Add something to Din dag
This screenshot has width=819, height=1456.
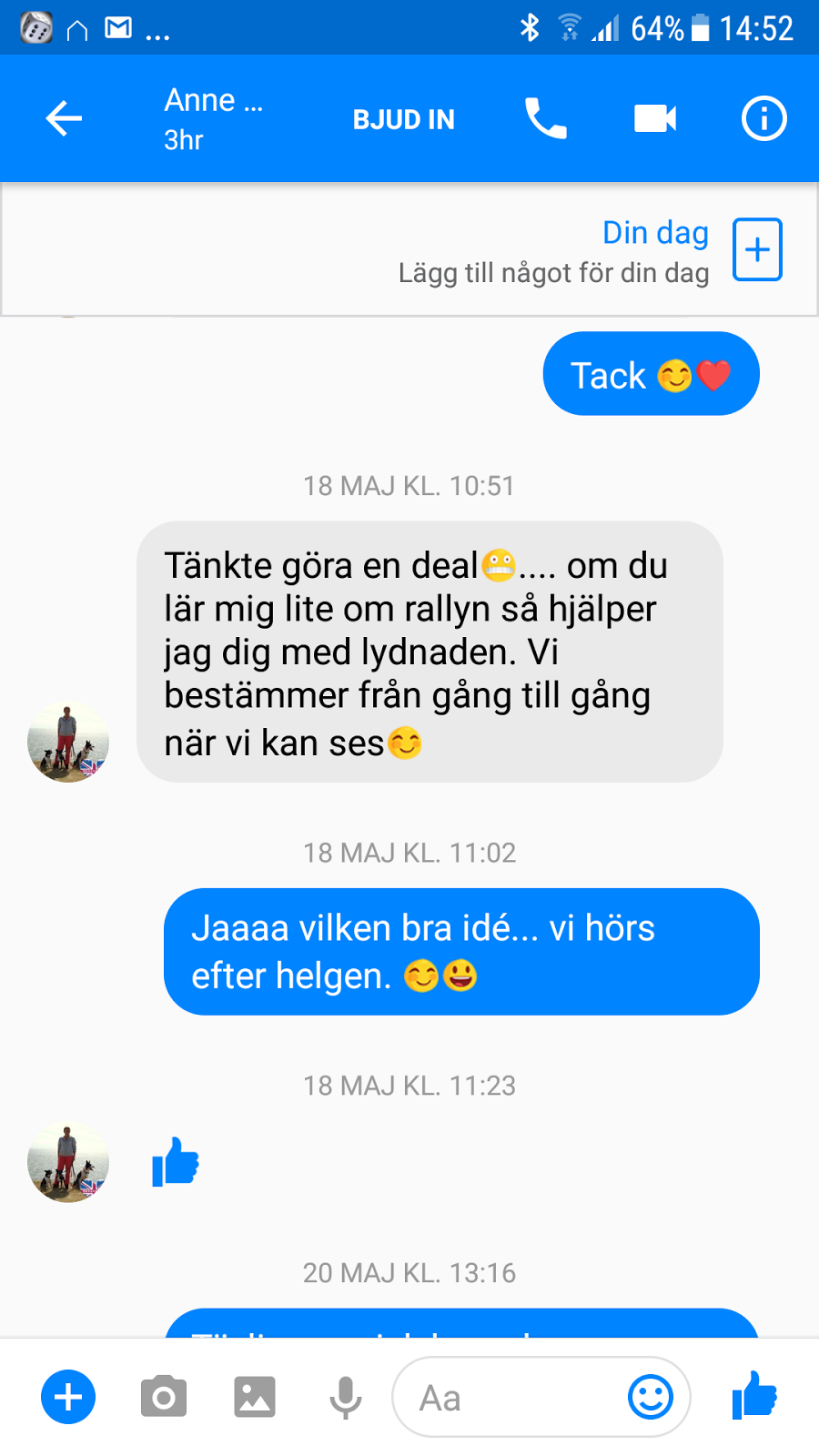[x=757, y=249]
